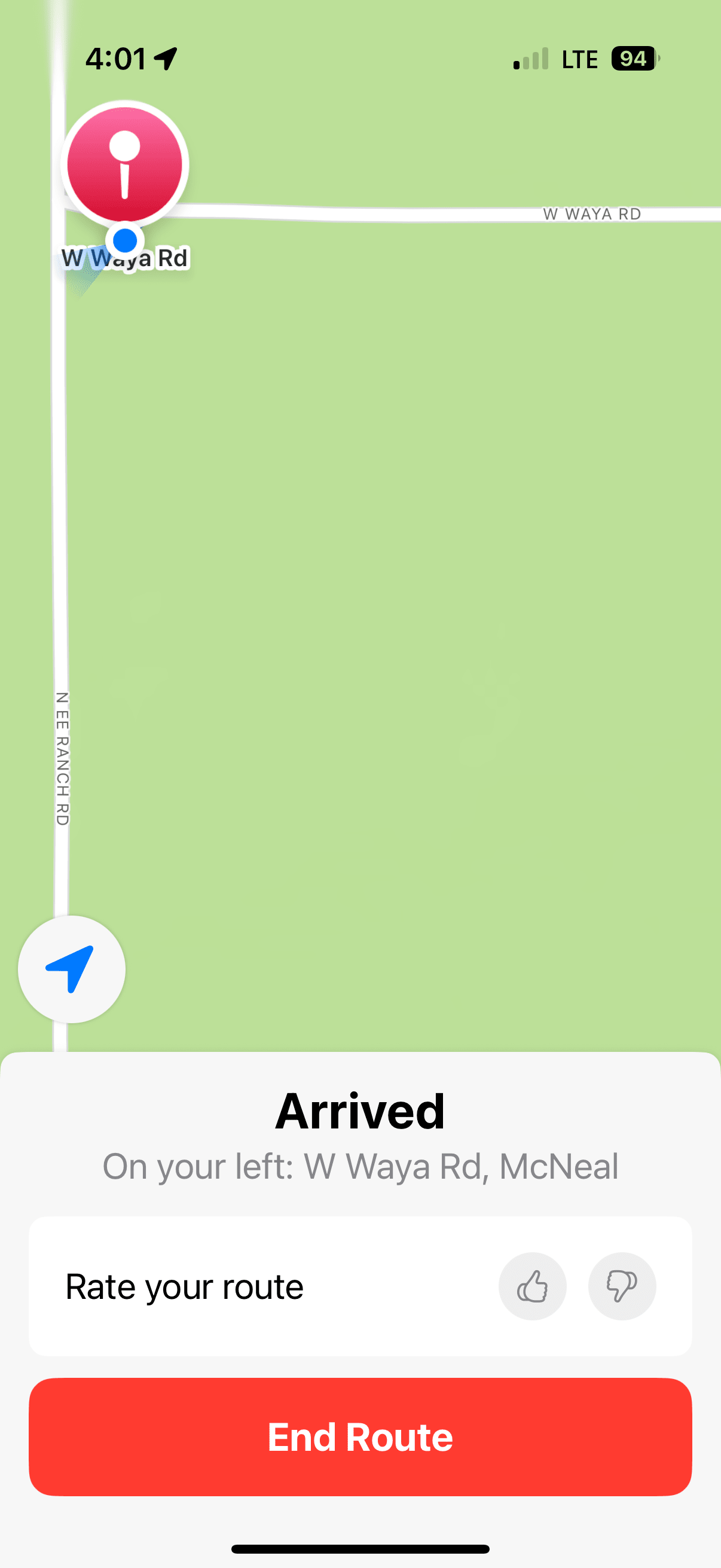Recenter map with the location arrow button
The width and height of the screenshot is (721, 1568).
pos(72,969)
